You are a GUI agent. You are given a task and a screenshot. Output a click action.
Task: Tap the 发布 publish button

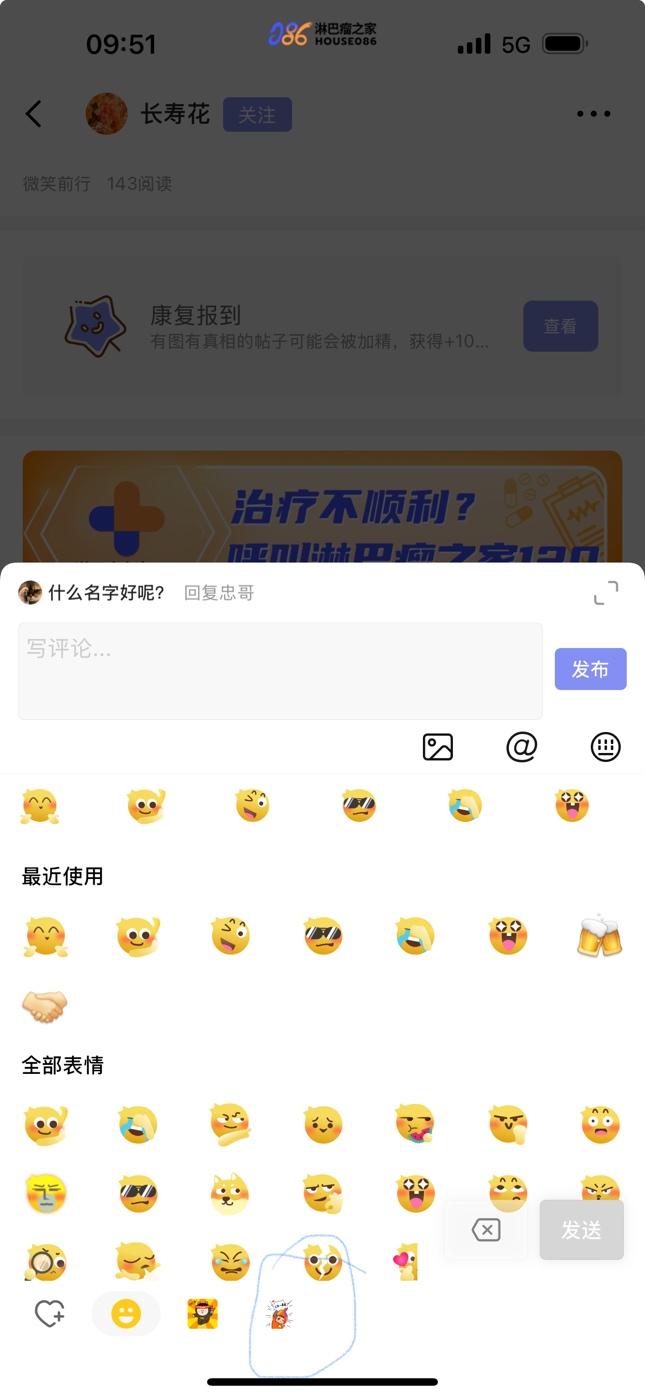point(590,669)
